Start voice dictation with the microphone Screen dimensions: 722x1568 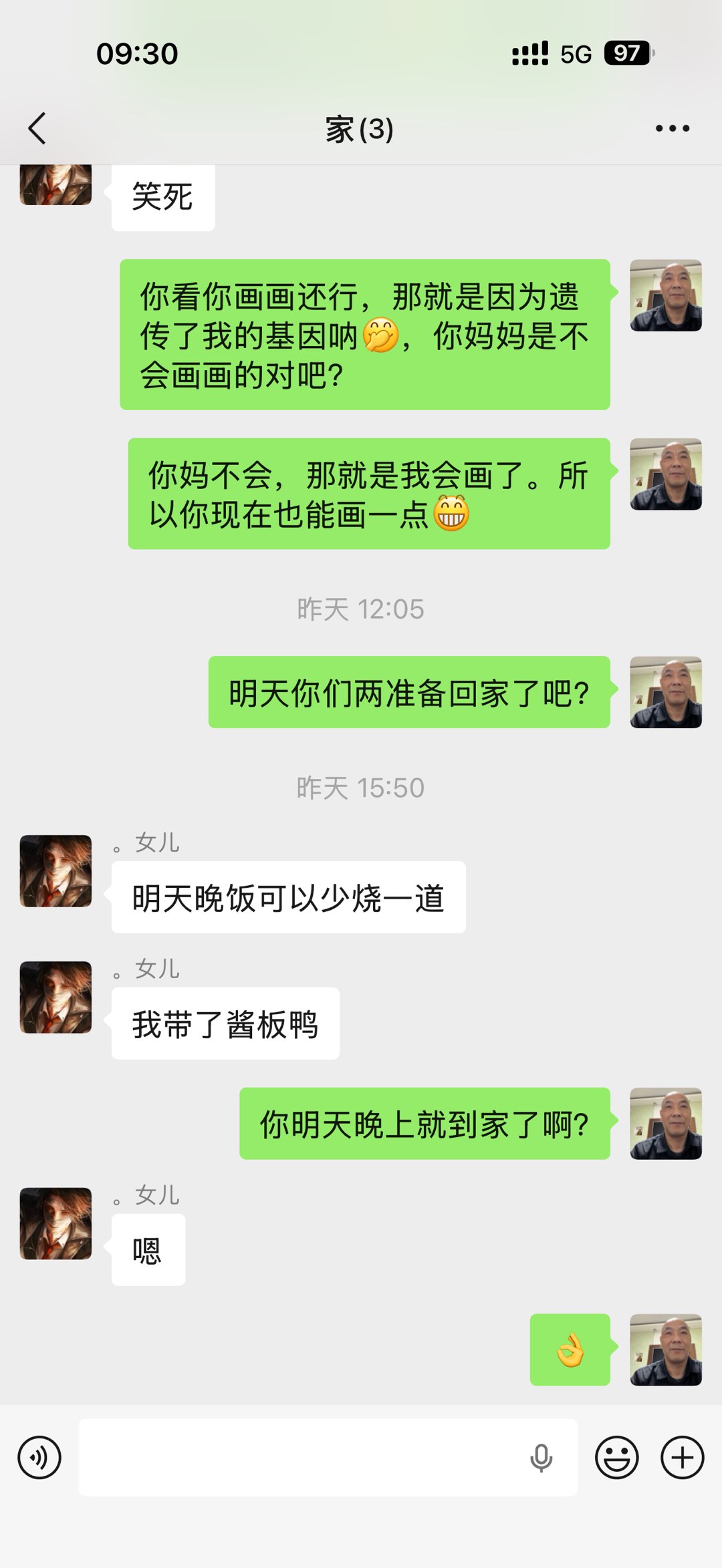541,1457
